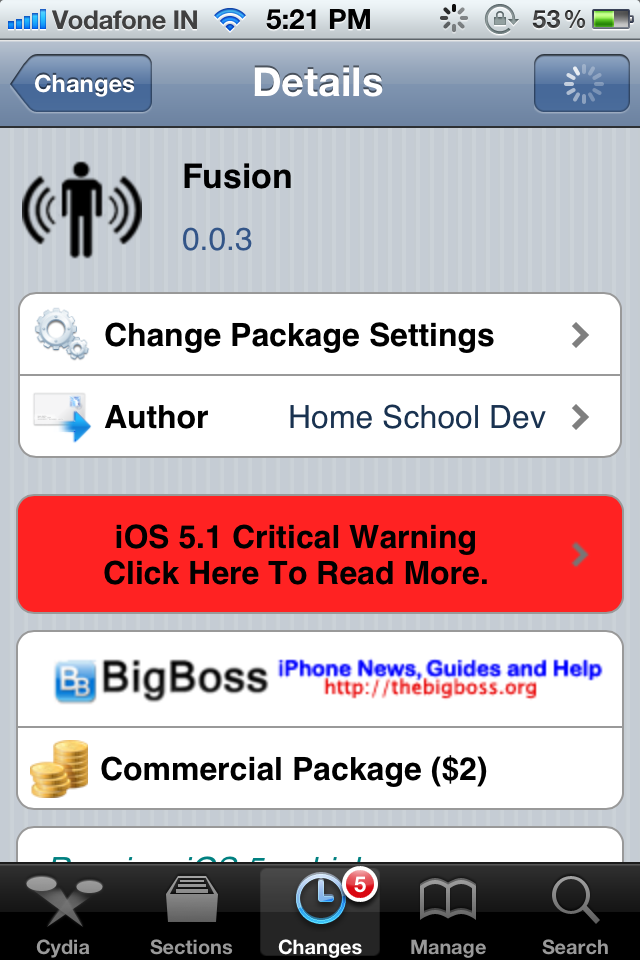
Task: View author Home School Dev
Action: pyautogui.click(x=320, y=417)
